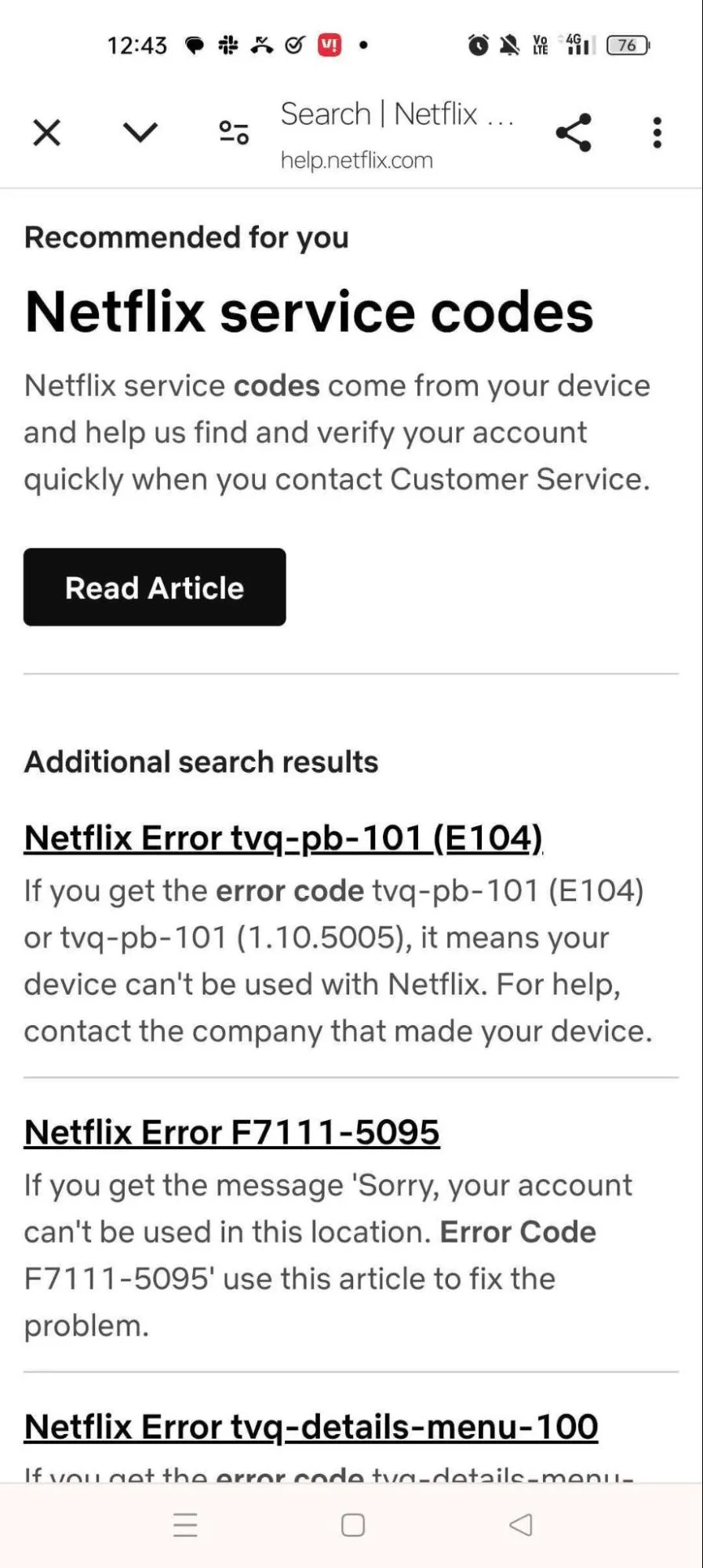Open the three-dot overflow menu

(x=657, y=133)
